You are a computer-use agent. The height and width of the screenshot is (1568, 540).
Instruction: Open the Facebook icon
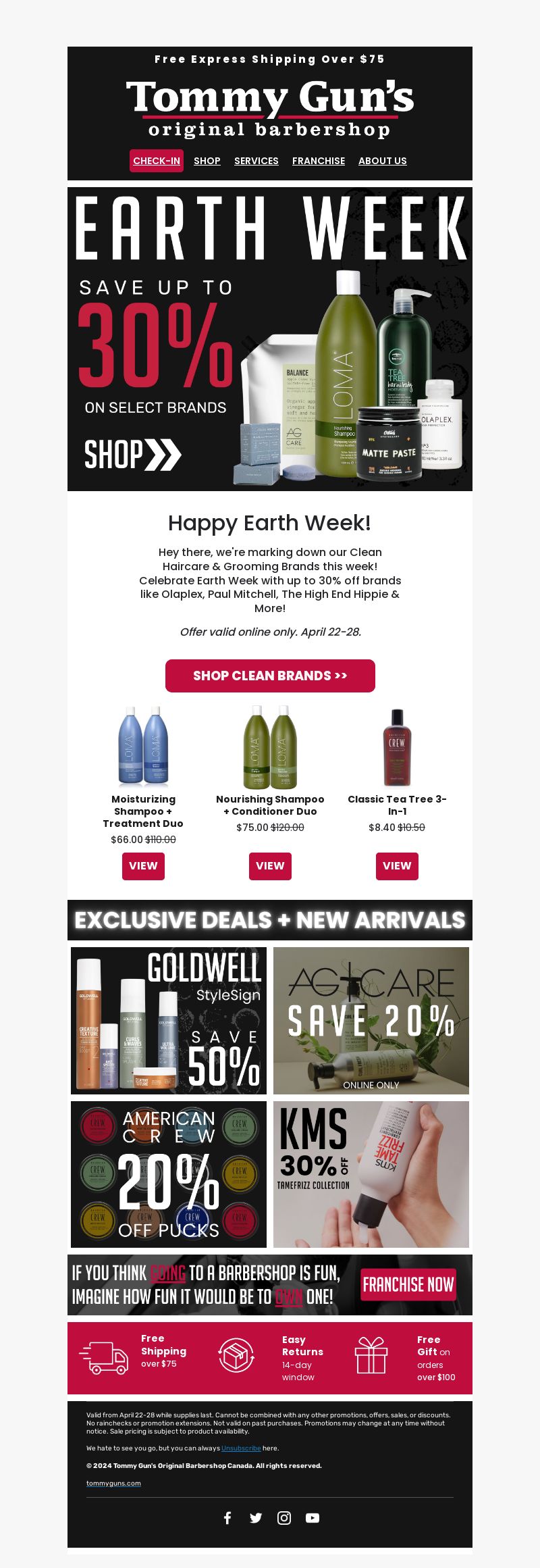click(x=227, y=1518)
